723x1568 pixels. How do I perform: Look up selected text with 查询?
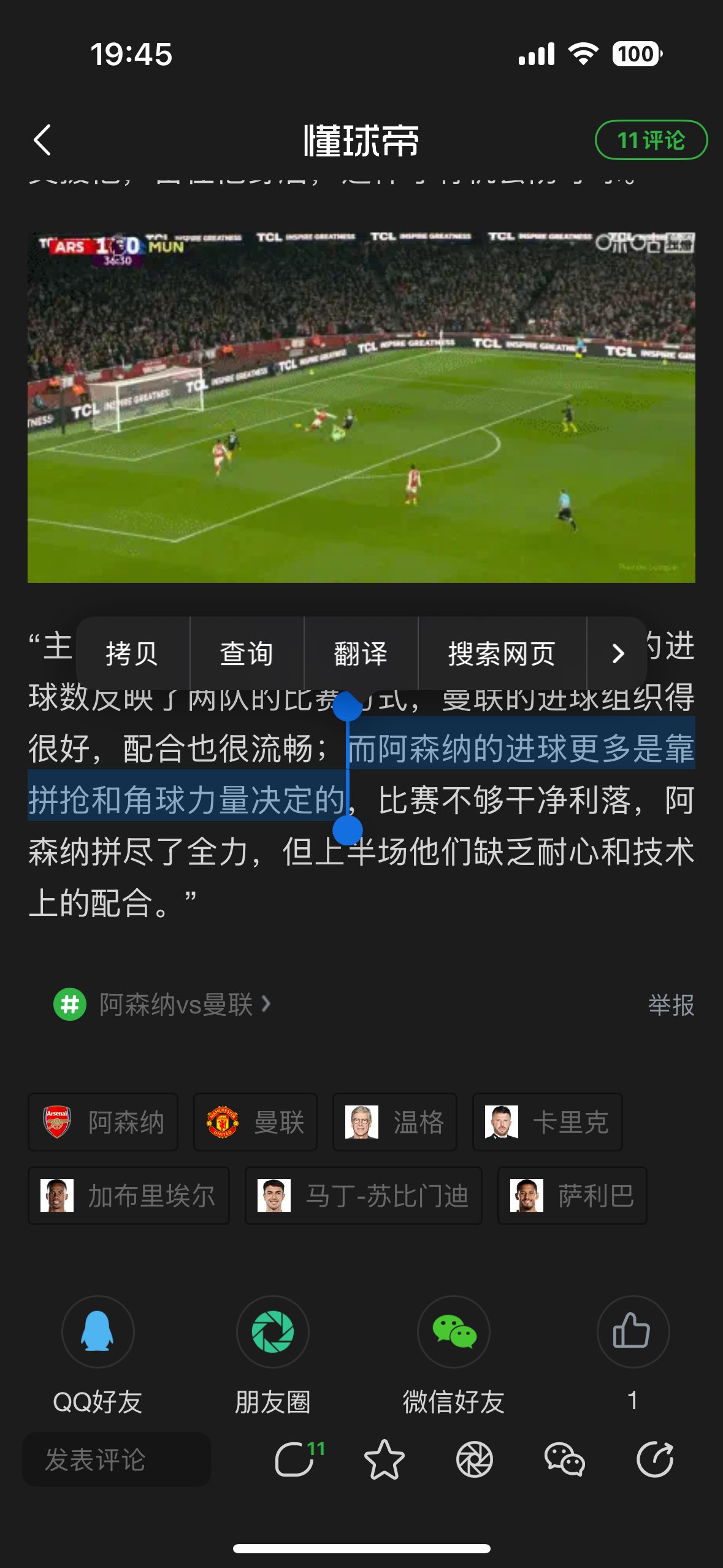(247, 653)
